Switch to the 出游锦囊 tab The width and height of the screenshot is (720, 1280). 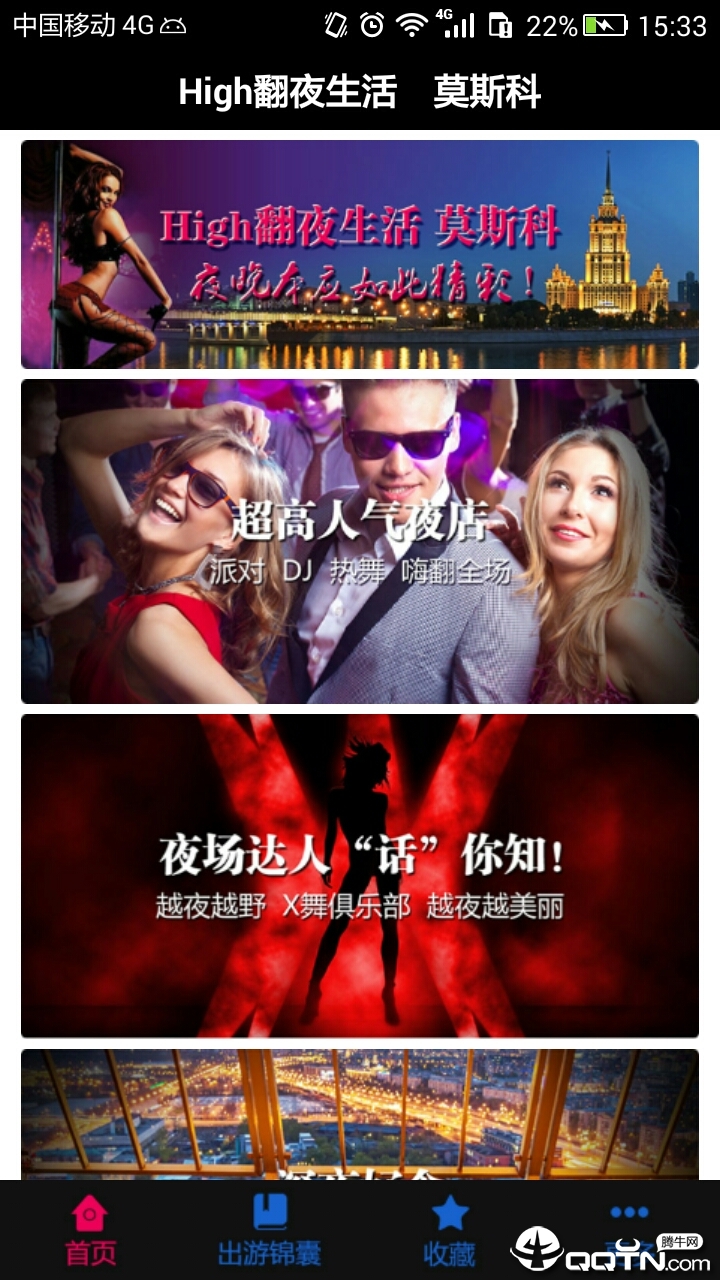point(270,1231)
